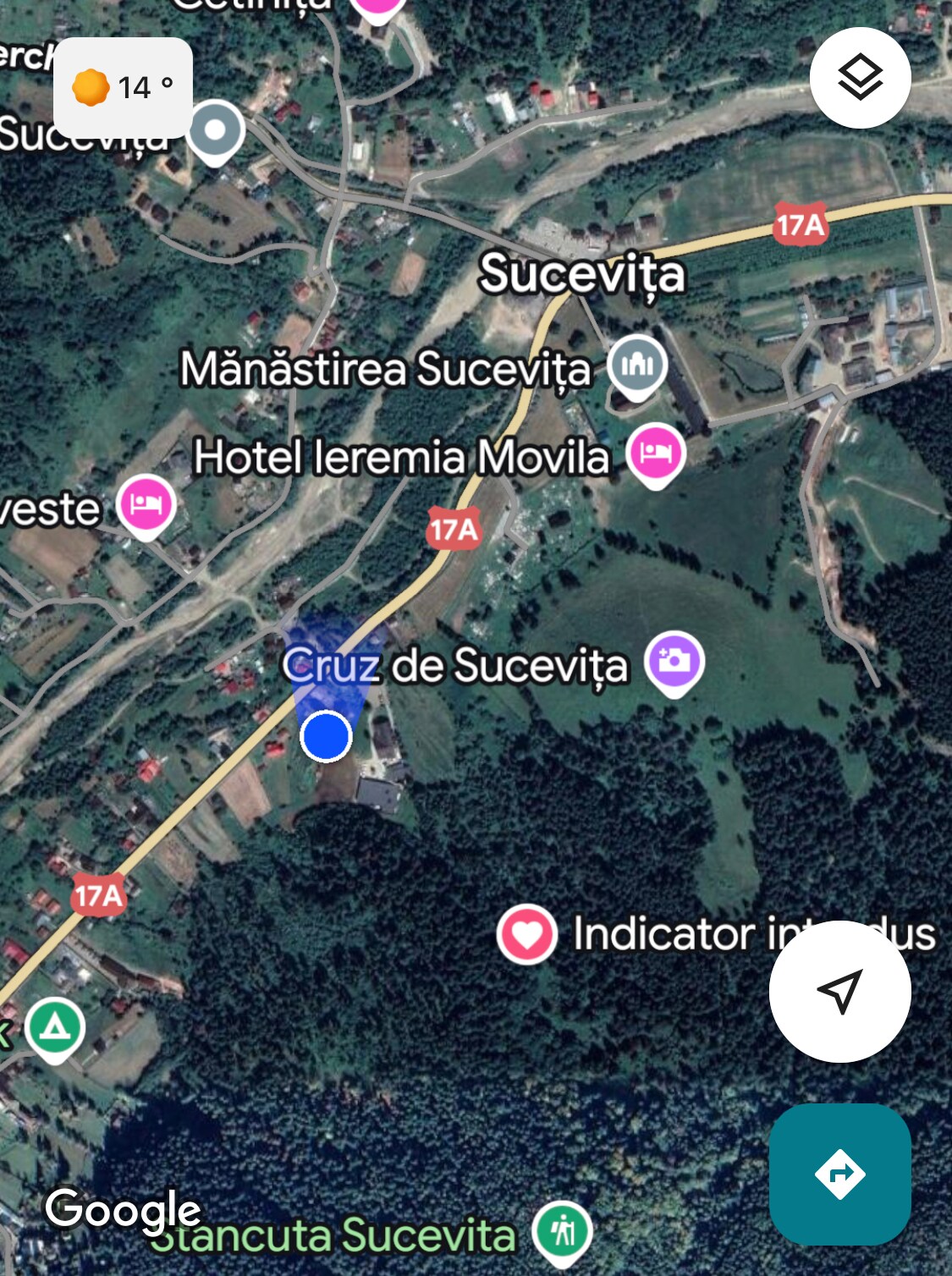Select the Hotel Ieremia Movila marker

coord(656,455)
